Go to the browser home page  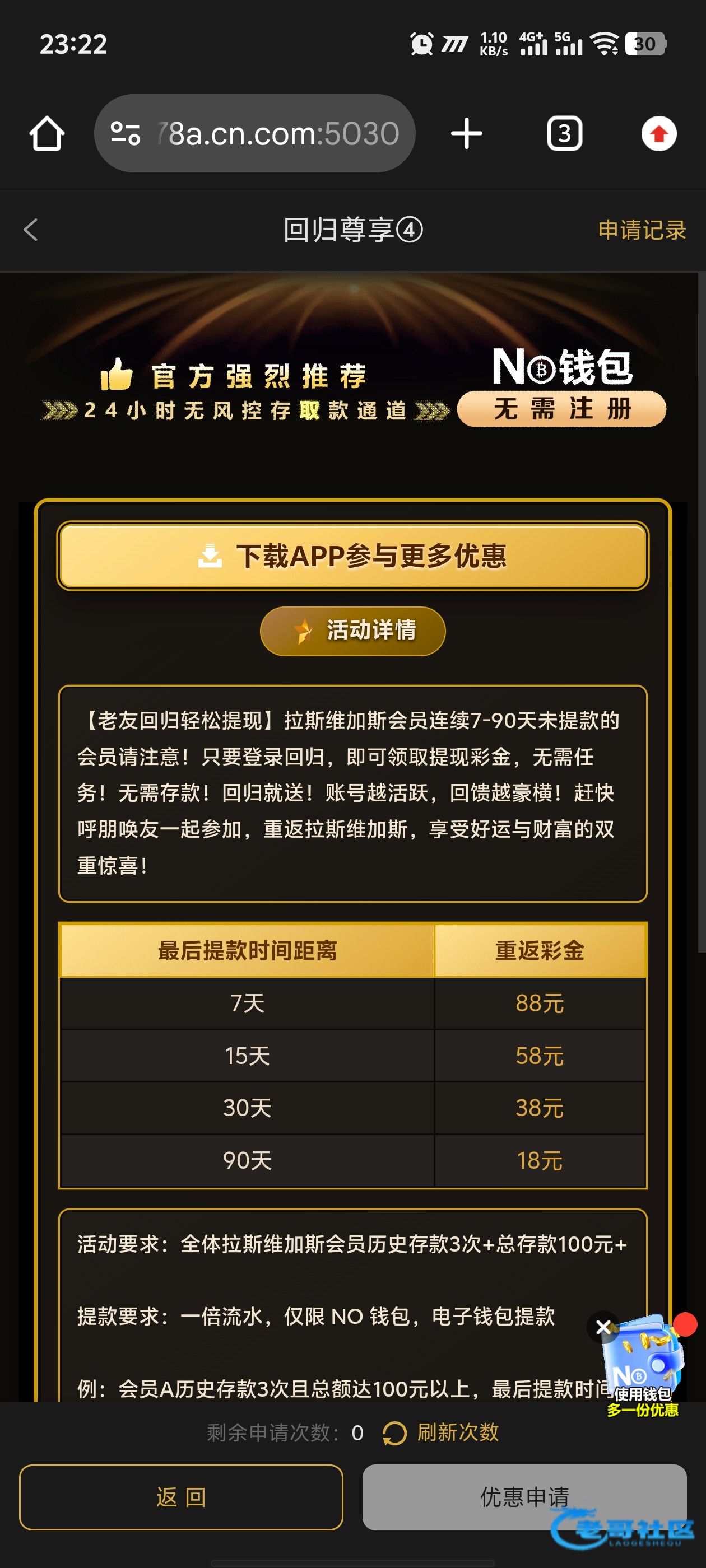click(x=47, y=133)
